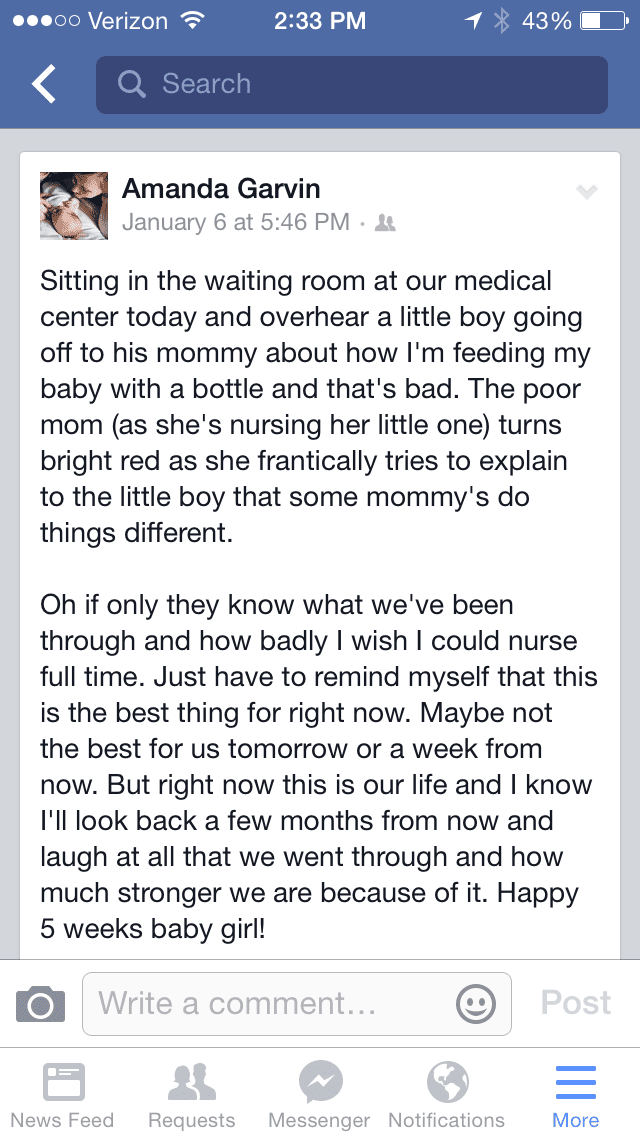Expand the post options chevron
Image resolution: width=640 pixels, height=1136 pixels.
click(587, 191)
